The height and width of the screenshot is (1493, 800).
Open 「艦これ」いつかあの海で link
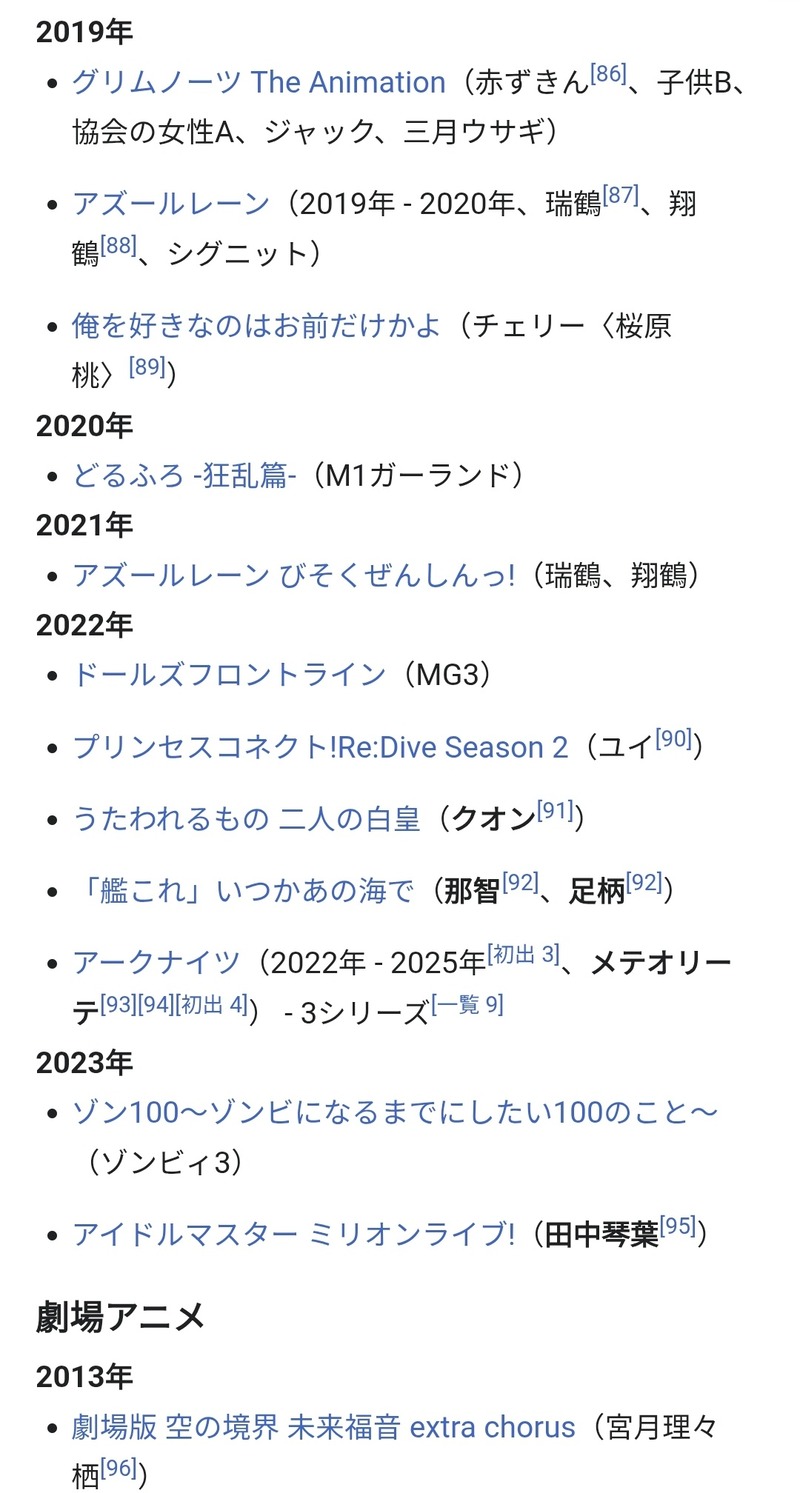tap(243, 891)
